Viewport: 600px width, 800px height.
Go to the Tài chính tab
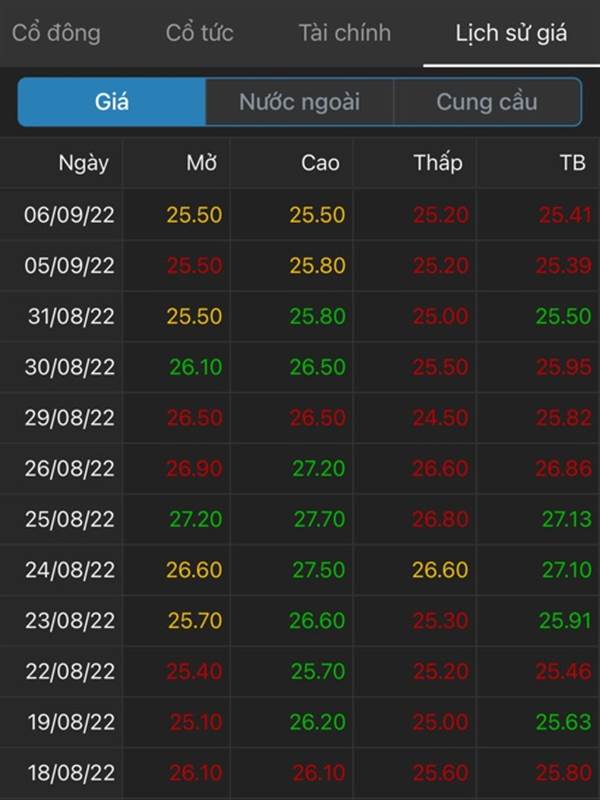click(x=344, y=33)
